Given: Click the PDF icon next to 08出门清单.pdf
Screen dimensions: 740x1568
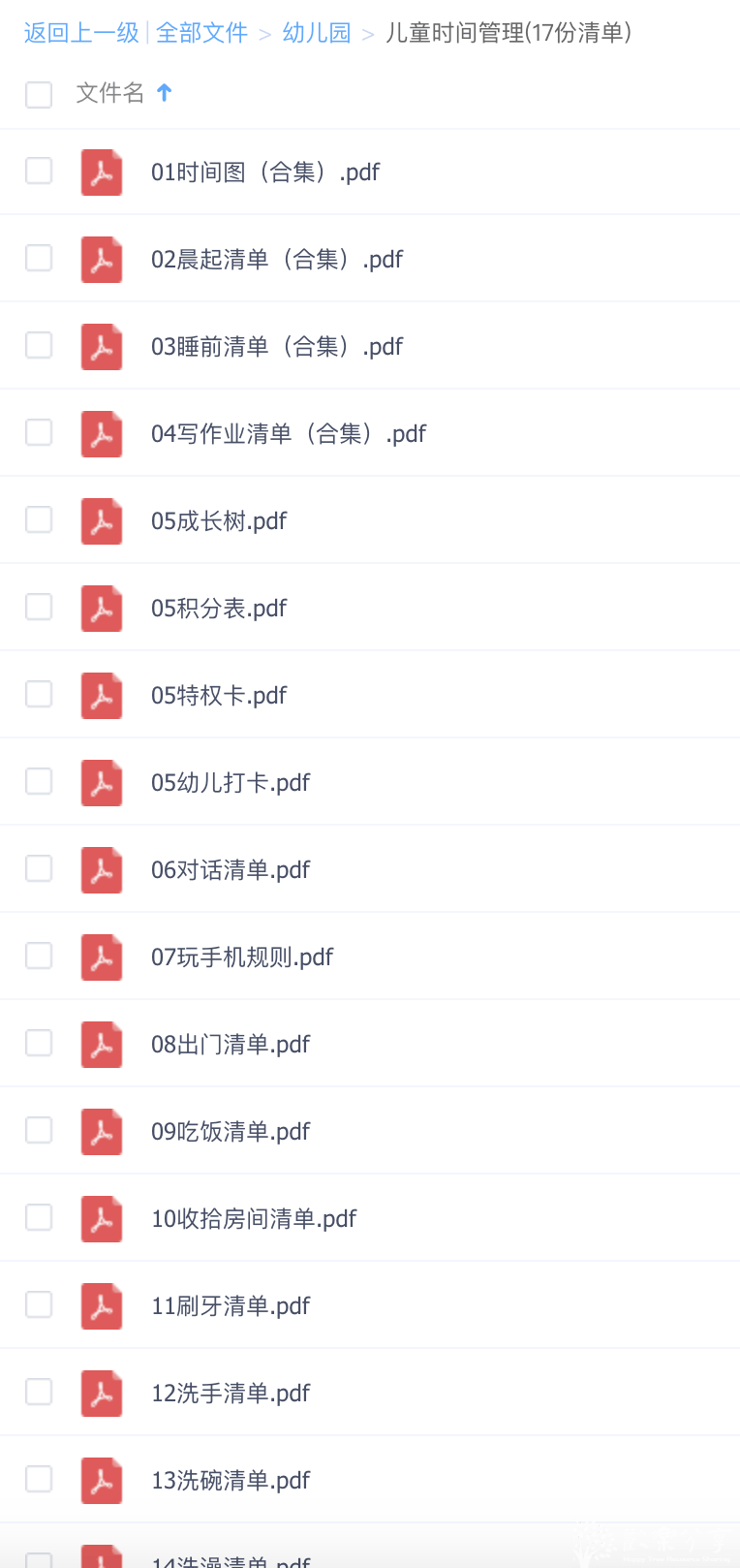Looking at the screenshot, I should click(101, 1044).
